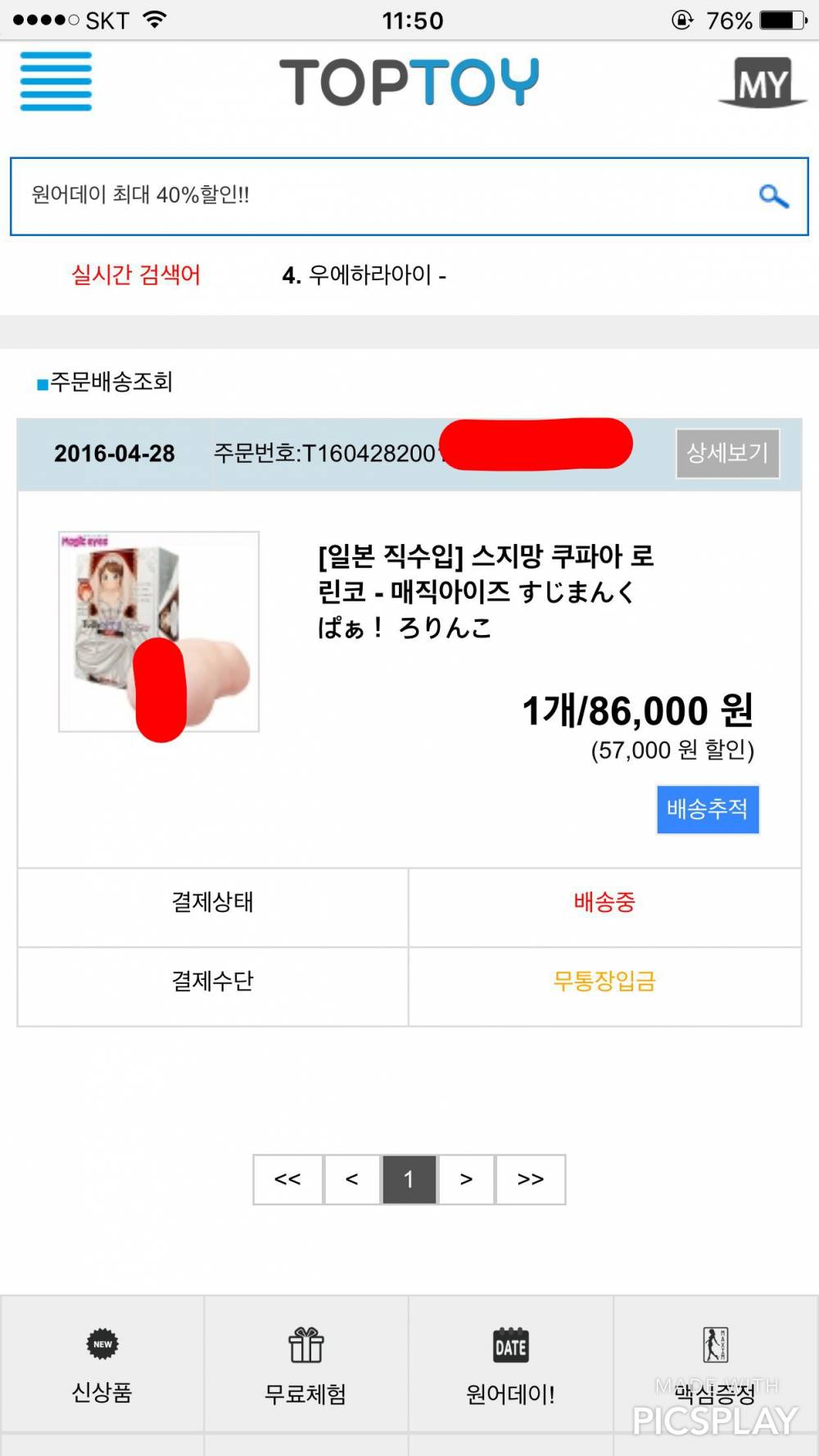Open the ordered product thumbnail
Screen dimensions: 819x1456
point(159,632)
